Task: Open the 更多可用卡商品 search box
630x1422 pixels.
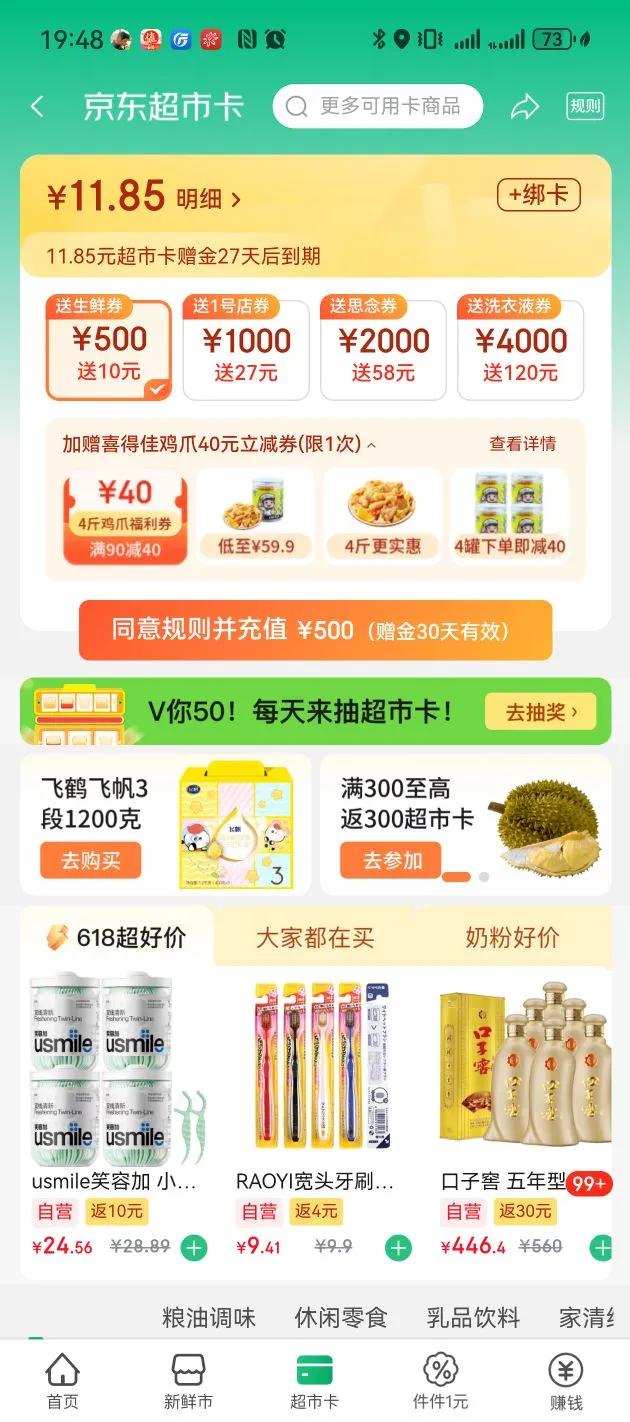Action: point(377,107)
